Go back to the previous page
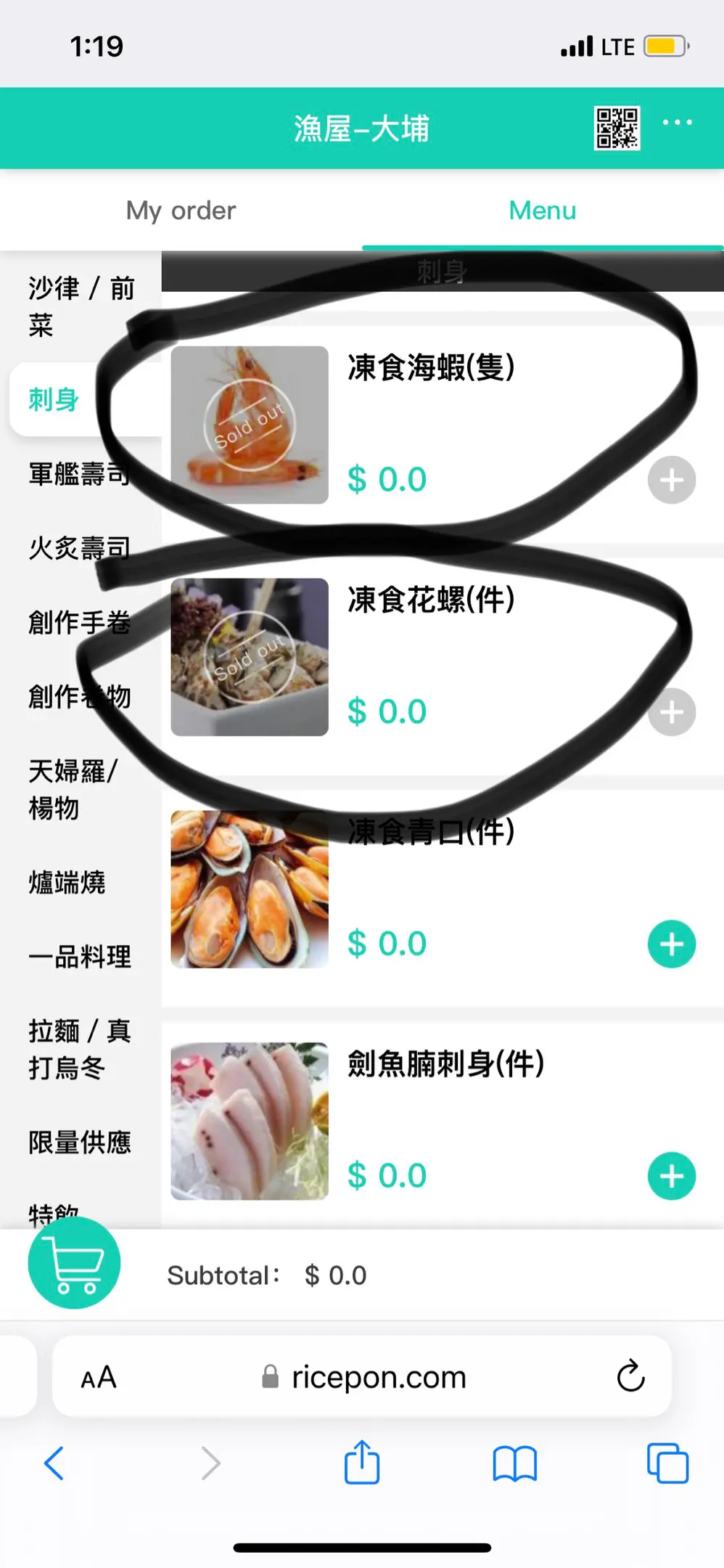The width and height of the screenshot is (724, 1568). (x=54, y=1463)
